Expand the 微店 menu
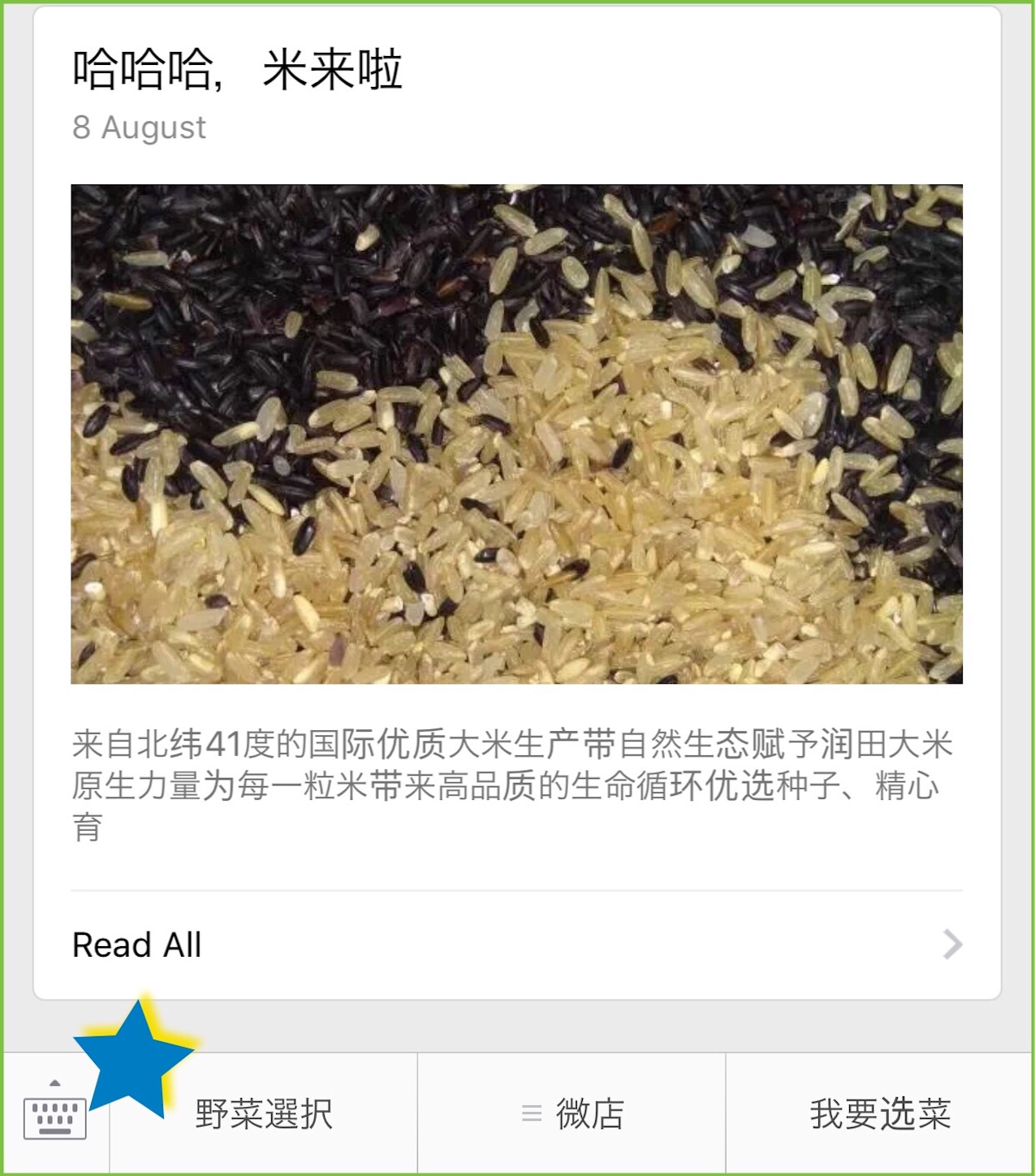1035x1176 pixels. click(572, 1114)
